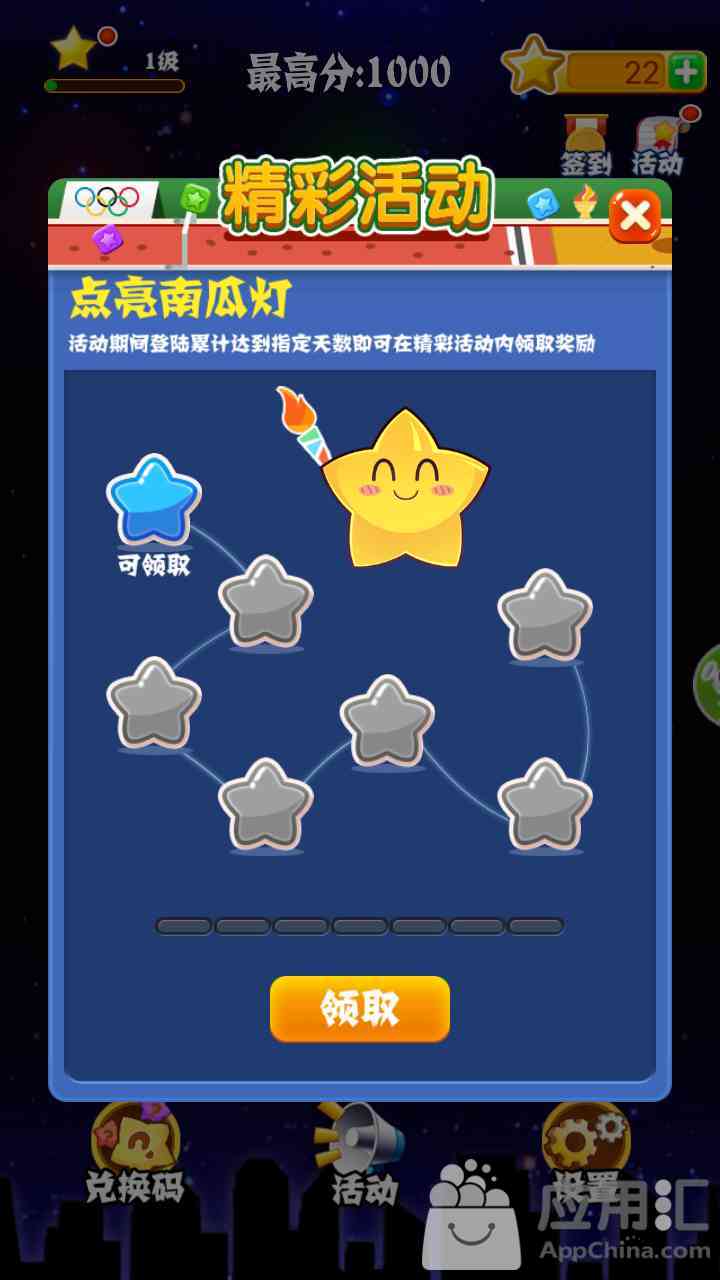The image size is (720, 1280).
Task: Open 活动 megaphone button at the bottom
Action: click(362, 1152)
